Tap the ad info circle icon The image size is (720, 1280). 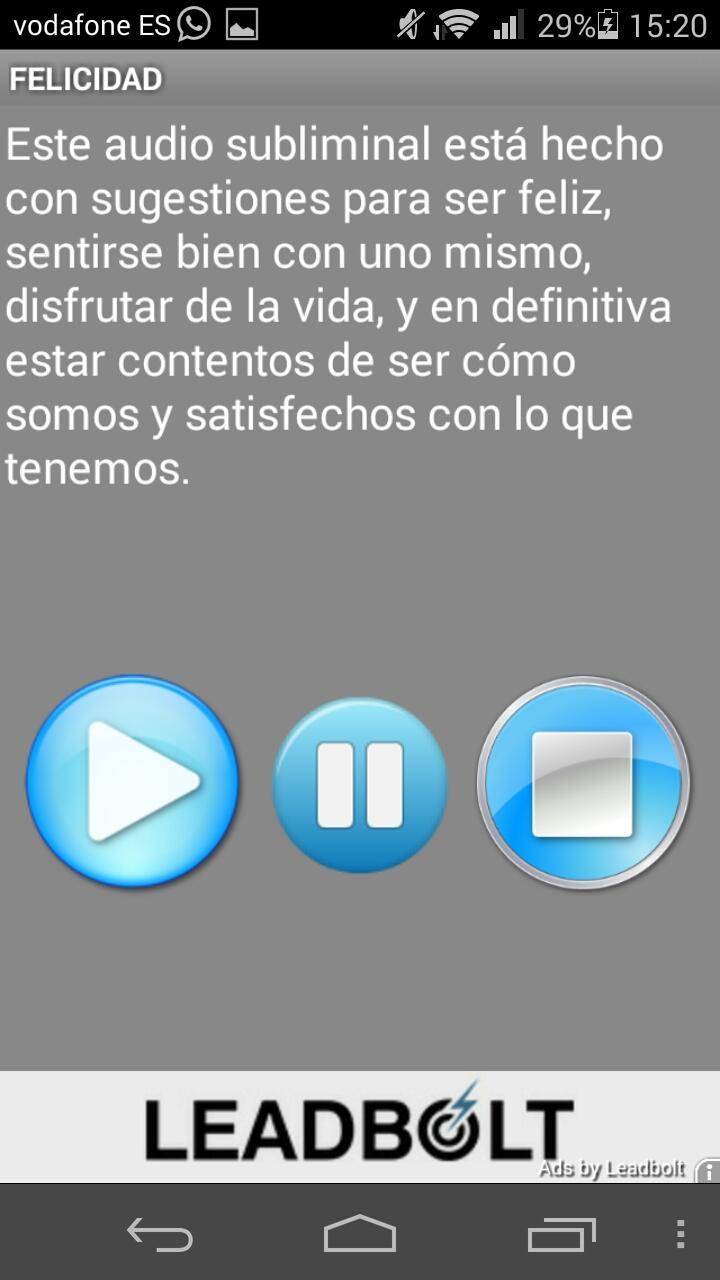[707, 1168]
